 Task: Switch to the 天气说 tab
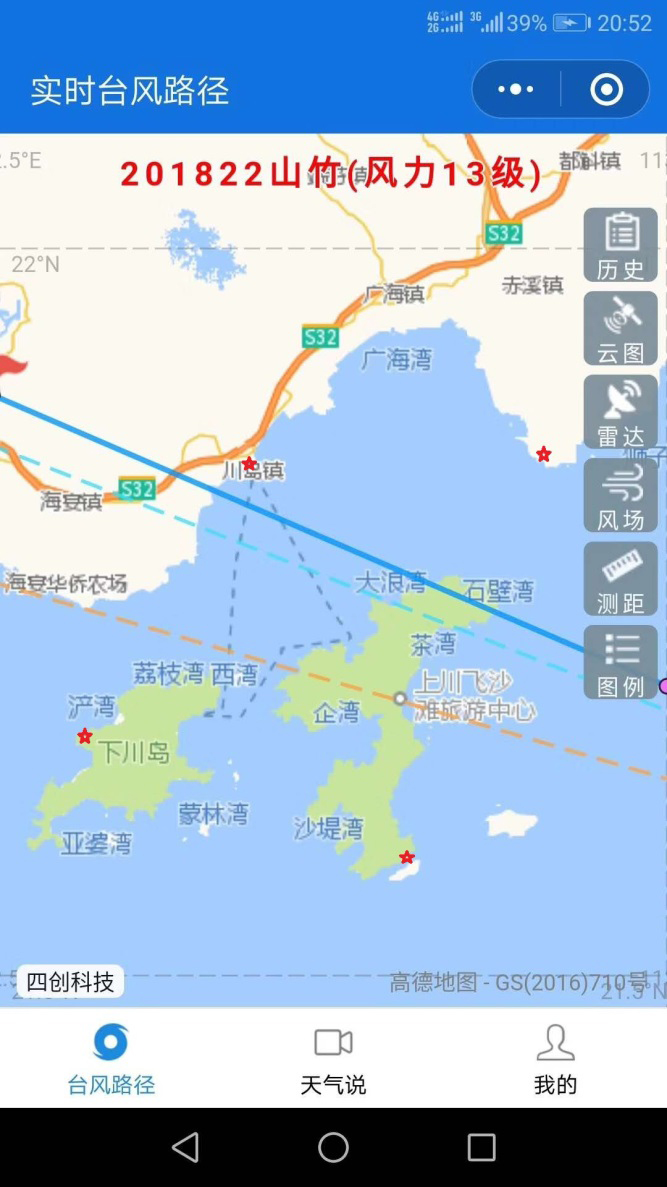[x=333, y=1058]
